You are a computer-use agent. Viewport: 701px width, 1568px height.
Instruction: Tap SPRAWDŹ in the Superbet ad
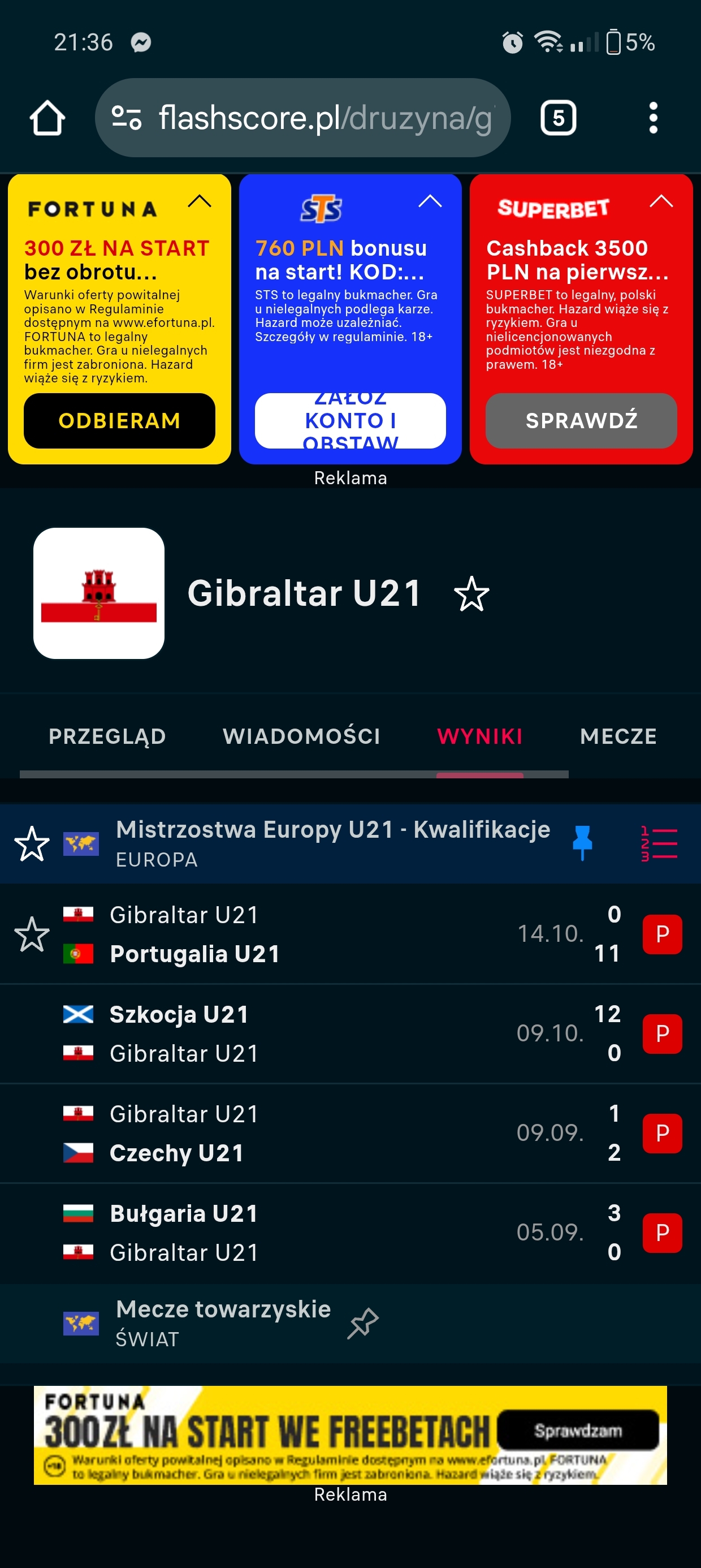click(x=581, y=421)
